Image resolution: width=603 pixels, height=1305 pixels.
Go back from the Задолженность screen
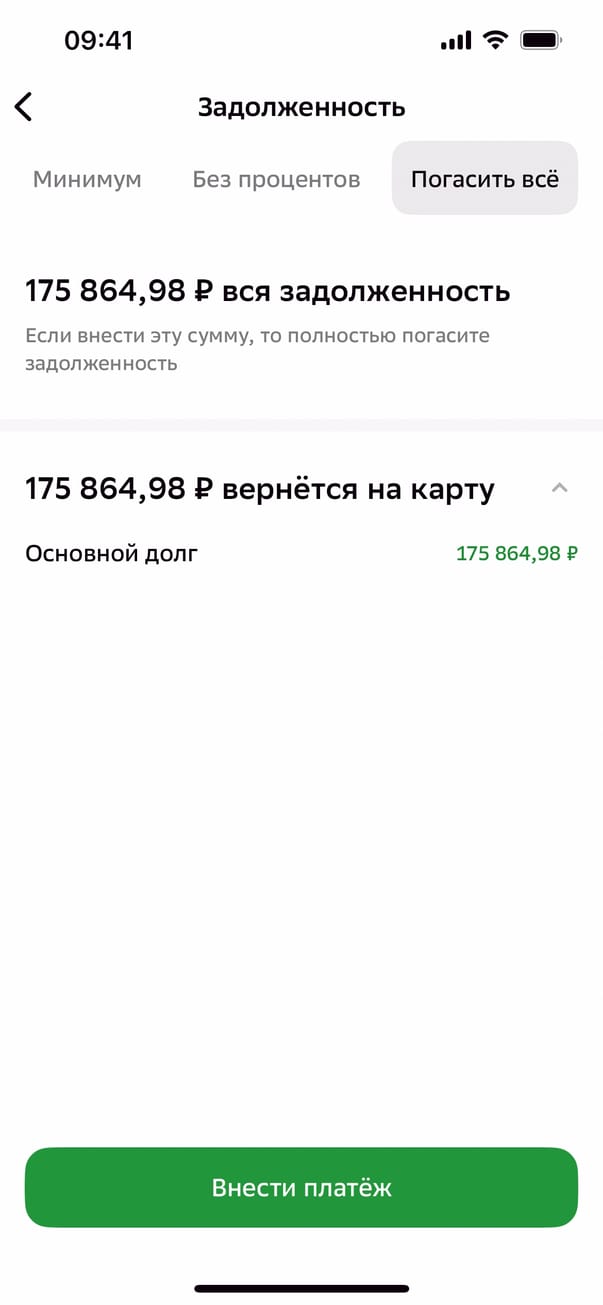pyautogui.click(x=24, y=107)
